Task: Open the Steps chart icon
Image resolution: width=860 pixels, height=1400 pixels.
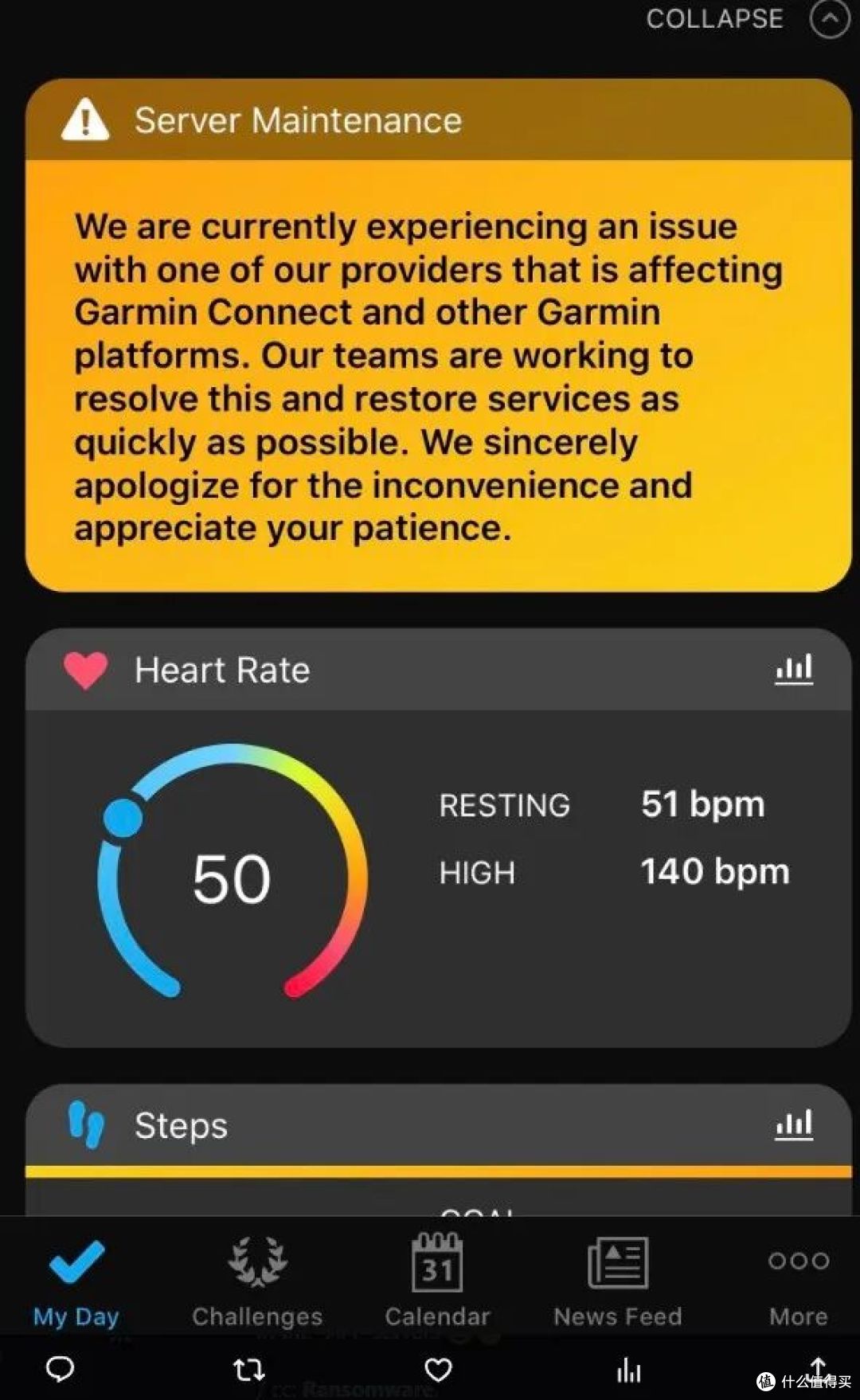Action: pyautogui.click(x=794, y=1124)
